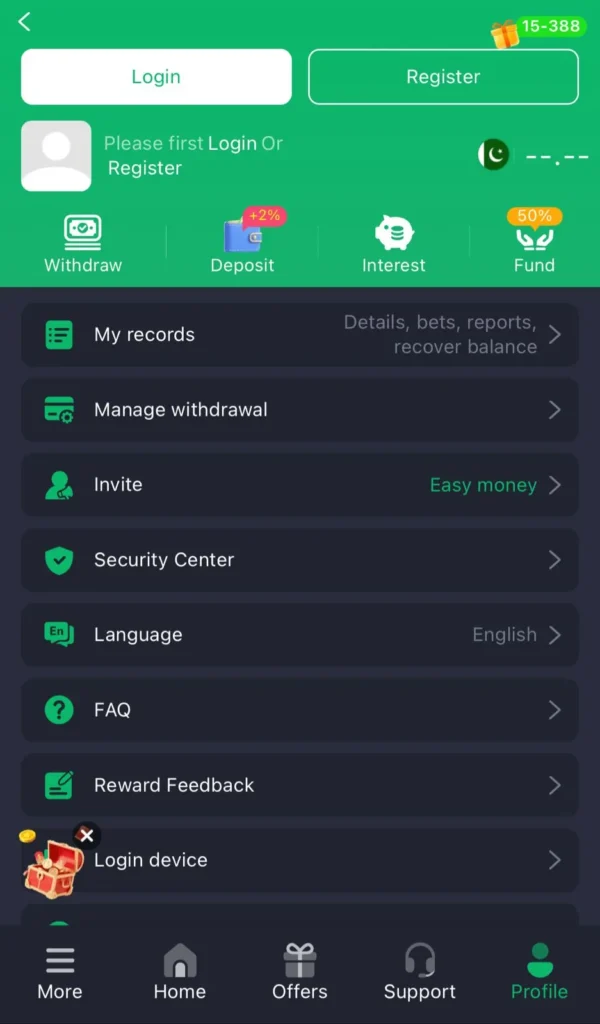Change the Language setting
This screenshot has height=1024, width=600.
coord(300,635)
